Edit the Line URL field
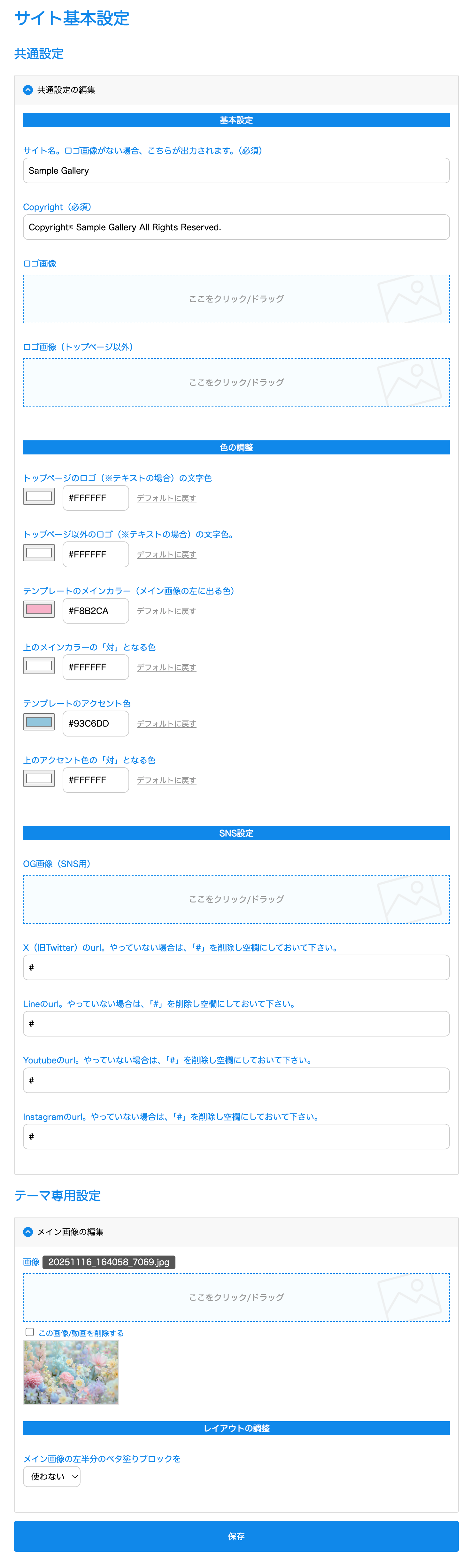 coord(236,1024)
